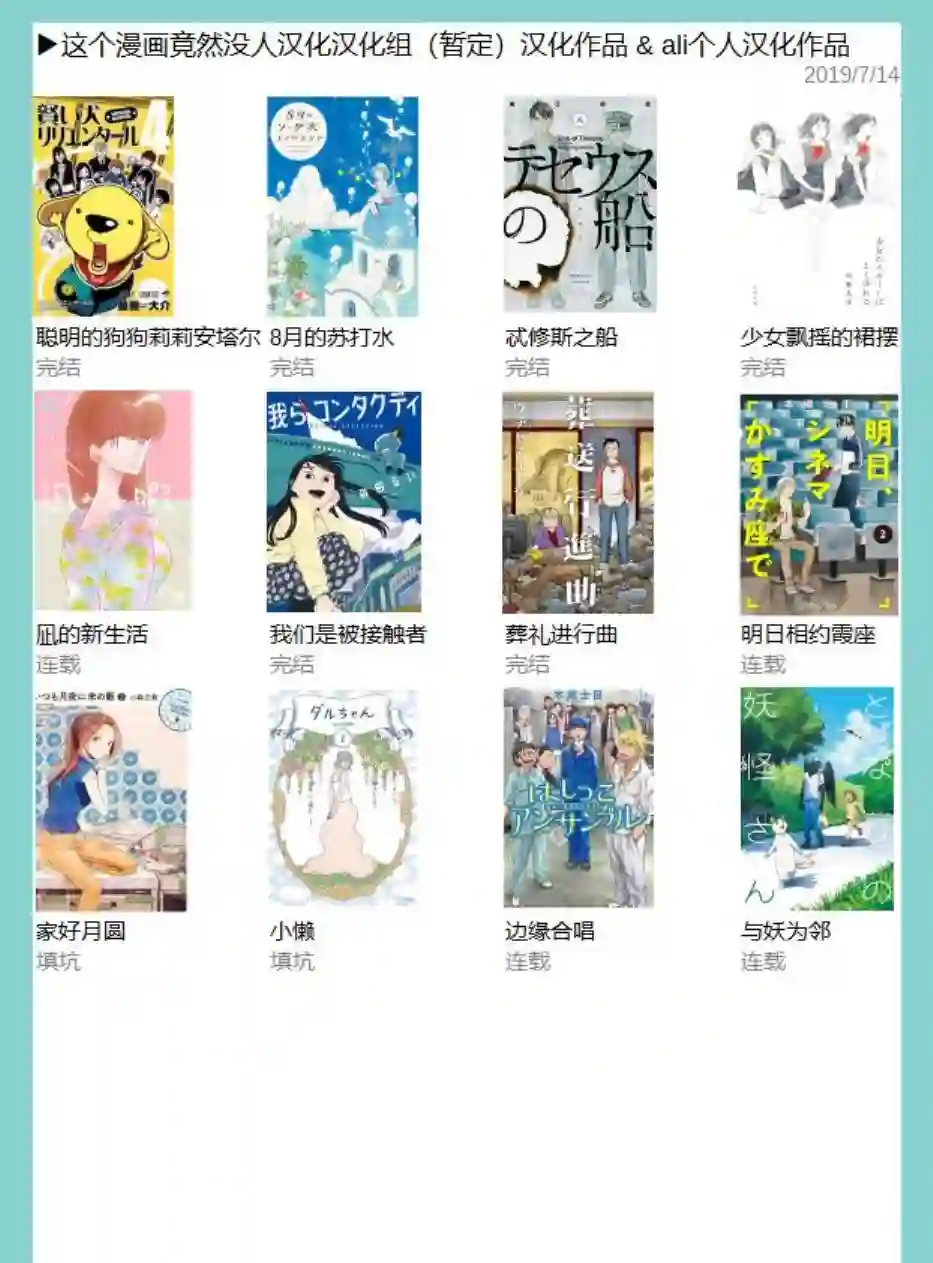Open the manga 家好月圆
Viewport: 933px width, 1263px height.
click(111, 798)
